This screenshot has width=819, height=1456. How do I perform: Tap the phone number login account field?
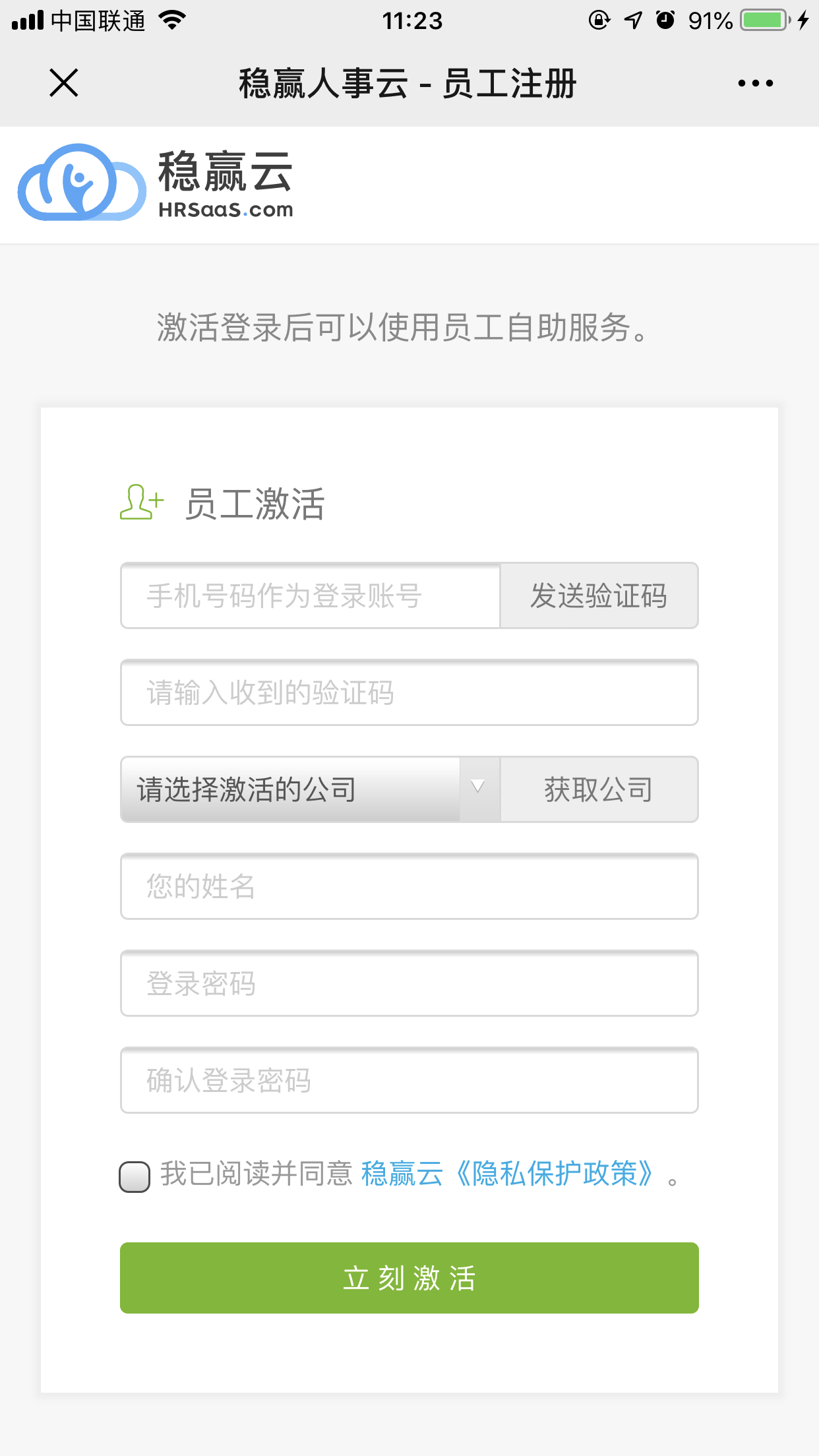[x=311, y=595]
